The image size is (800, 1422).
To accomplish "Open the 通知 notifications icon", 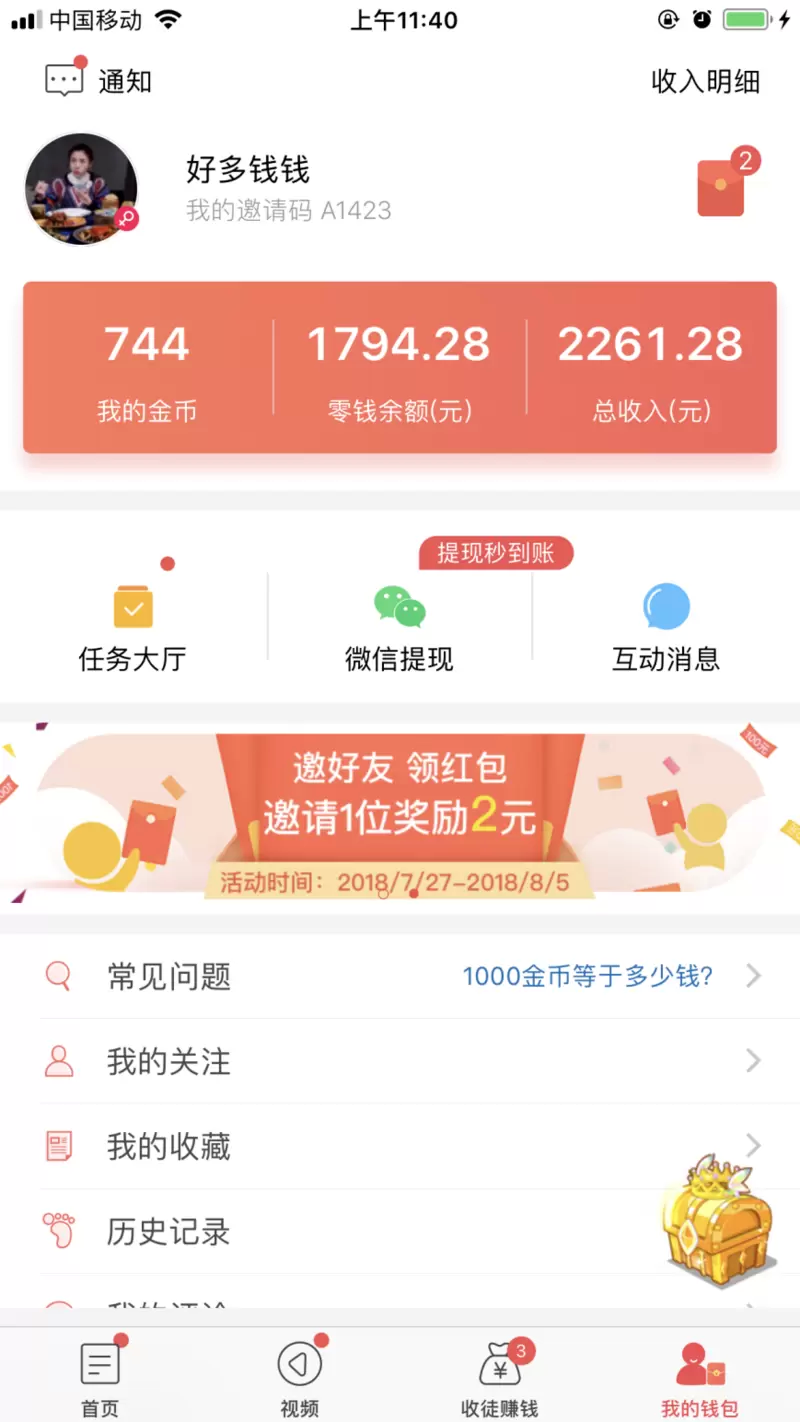I will 65,80.
